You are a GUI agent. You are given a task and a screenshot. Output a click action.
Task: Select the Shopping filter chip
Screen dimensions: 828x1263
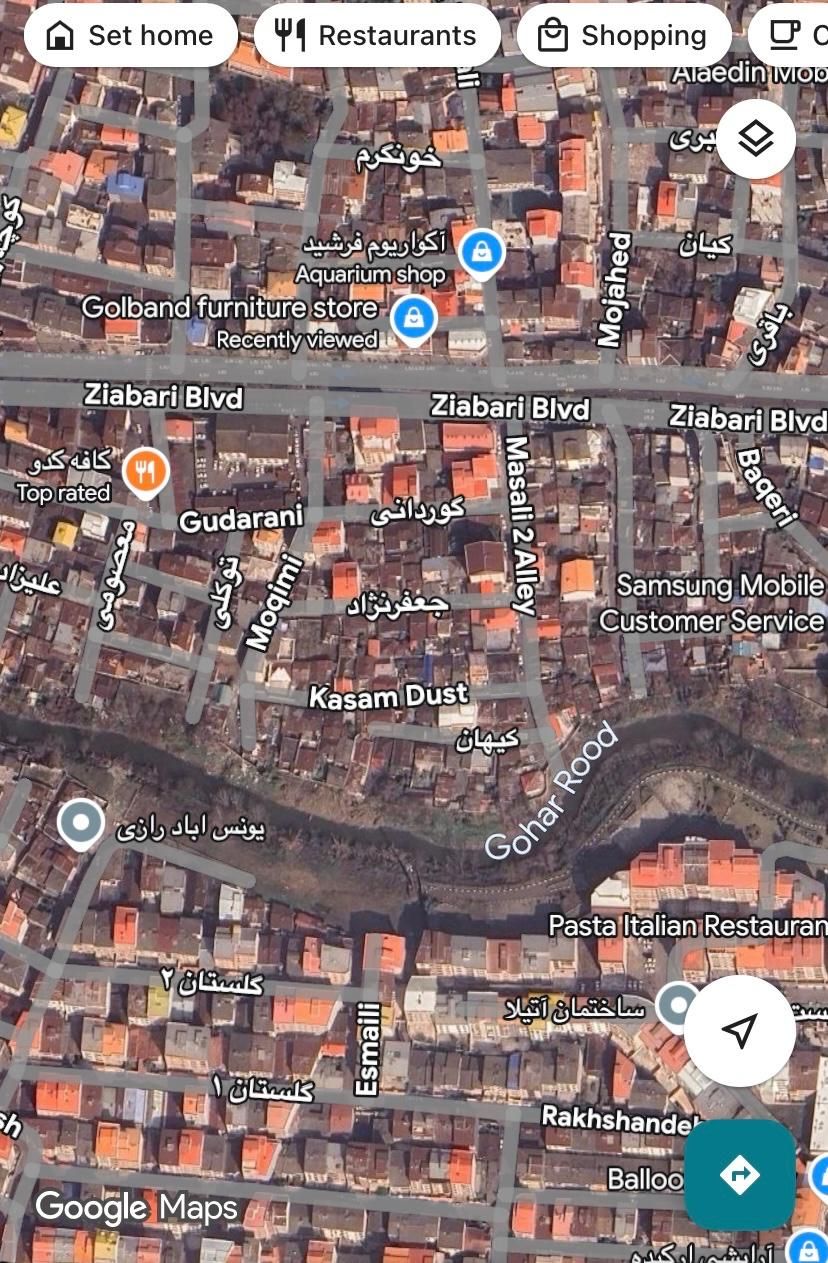pos(624,36)
